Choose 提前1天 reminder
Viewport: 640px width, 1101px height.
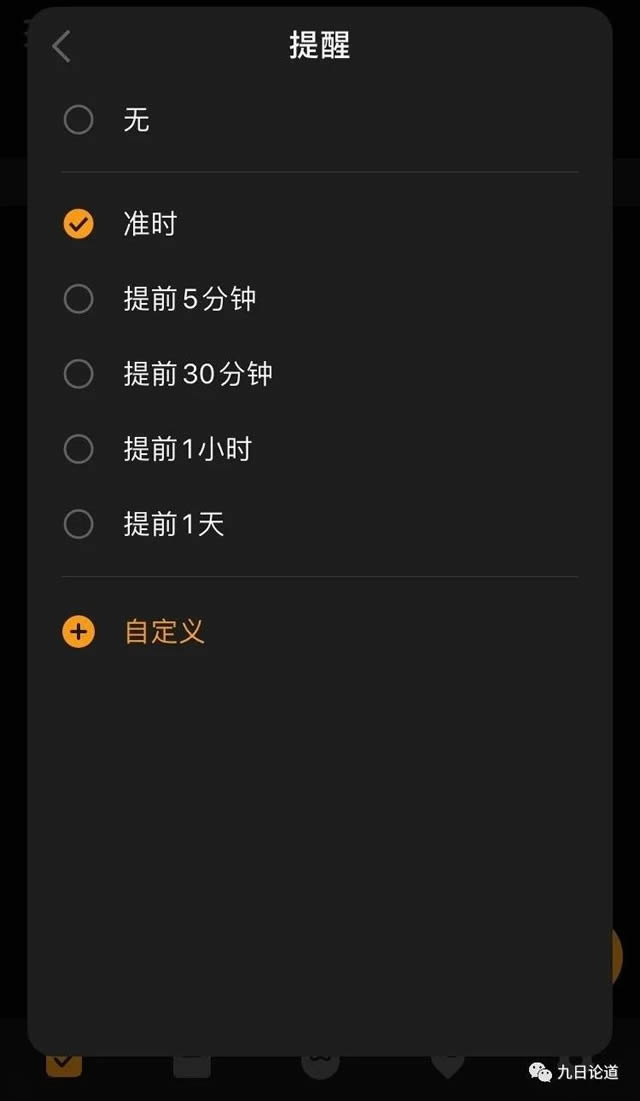click(79, 524)
